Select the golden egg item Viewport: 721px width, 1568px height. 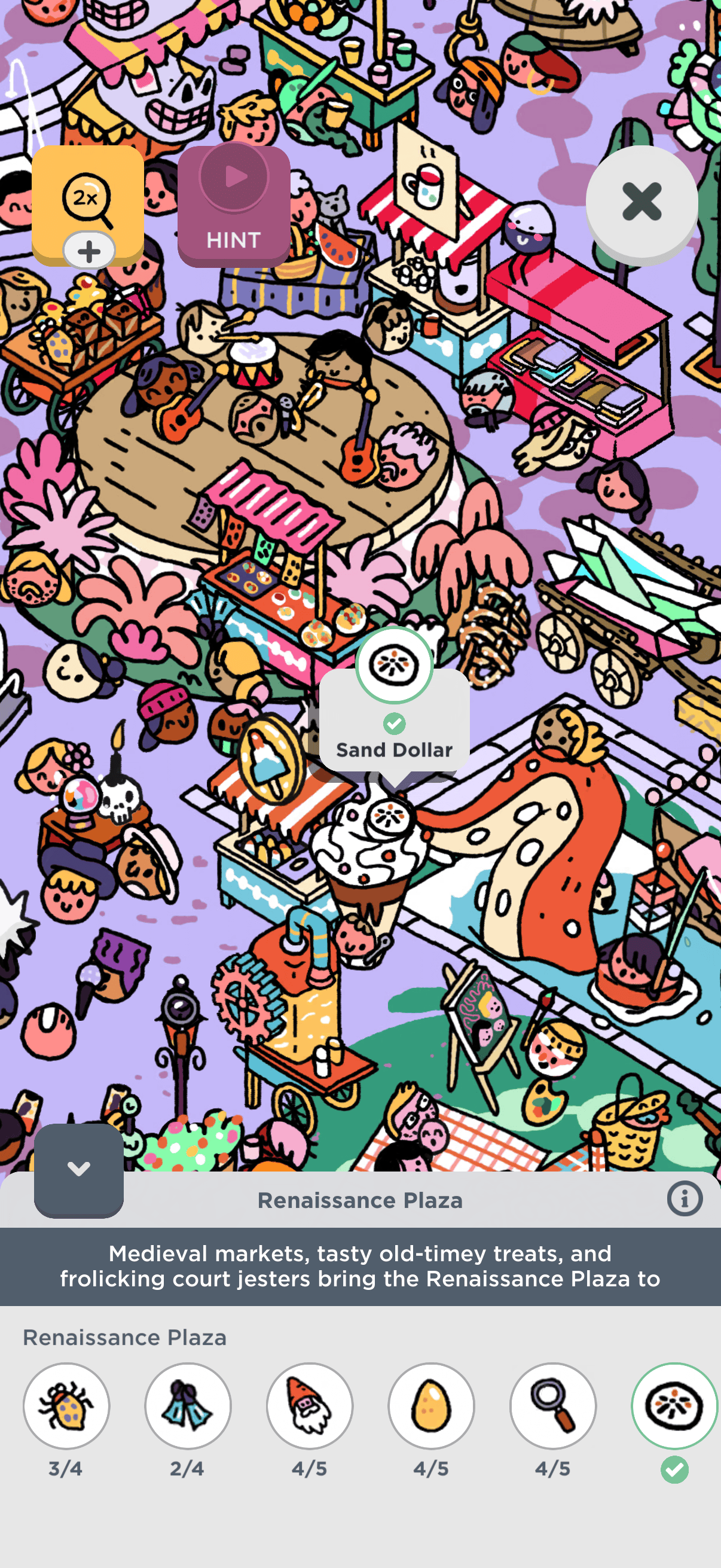(x=432, y=1406)
